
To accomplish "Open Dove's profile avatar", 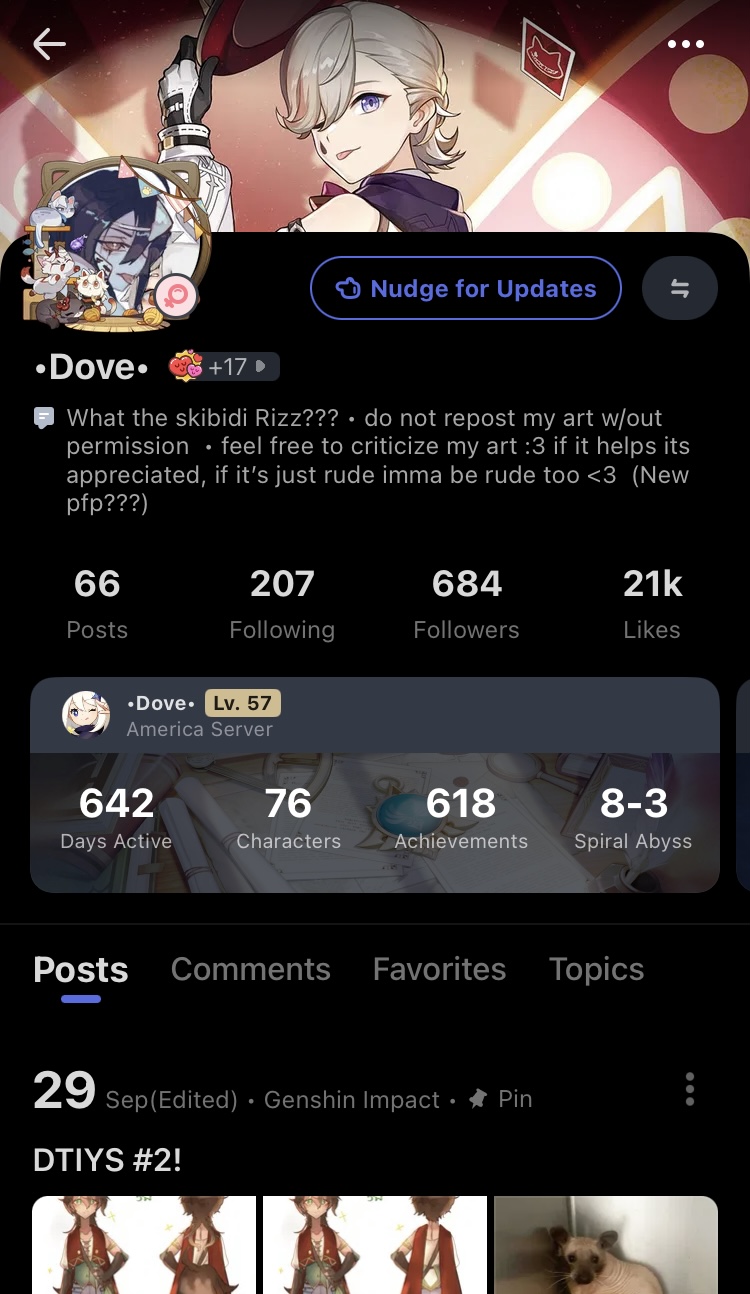I will [x=117, y=245].
